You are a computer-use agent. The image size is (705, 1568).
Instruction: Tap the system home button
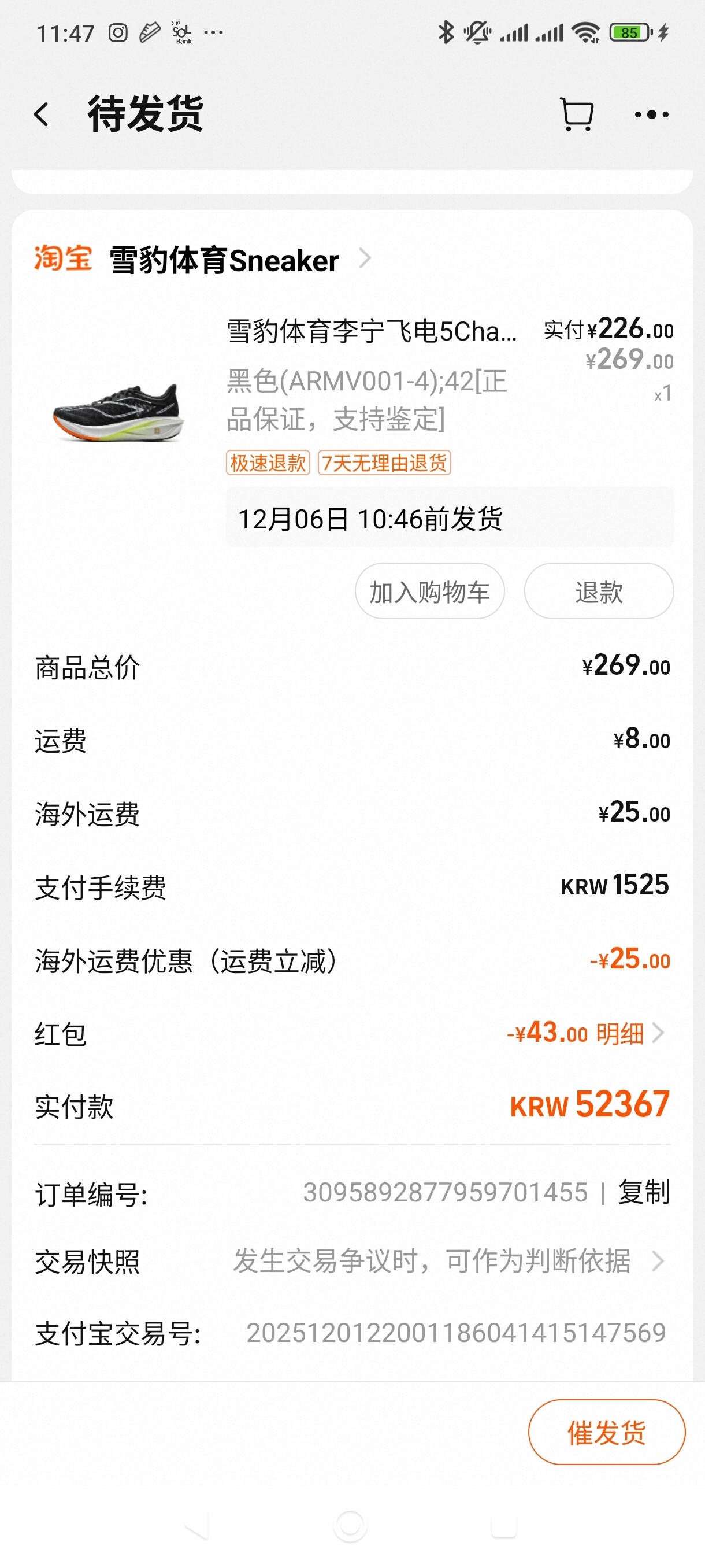click(x=350, y=1525)
